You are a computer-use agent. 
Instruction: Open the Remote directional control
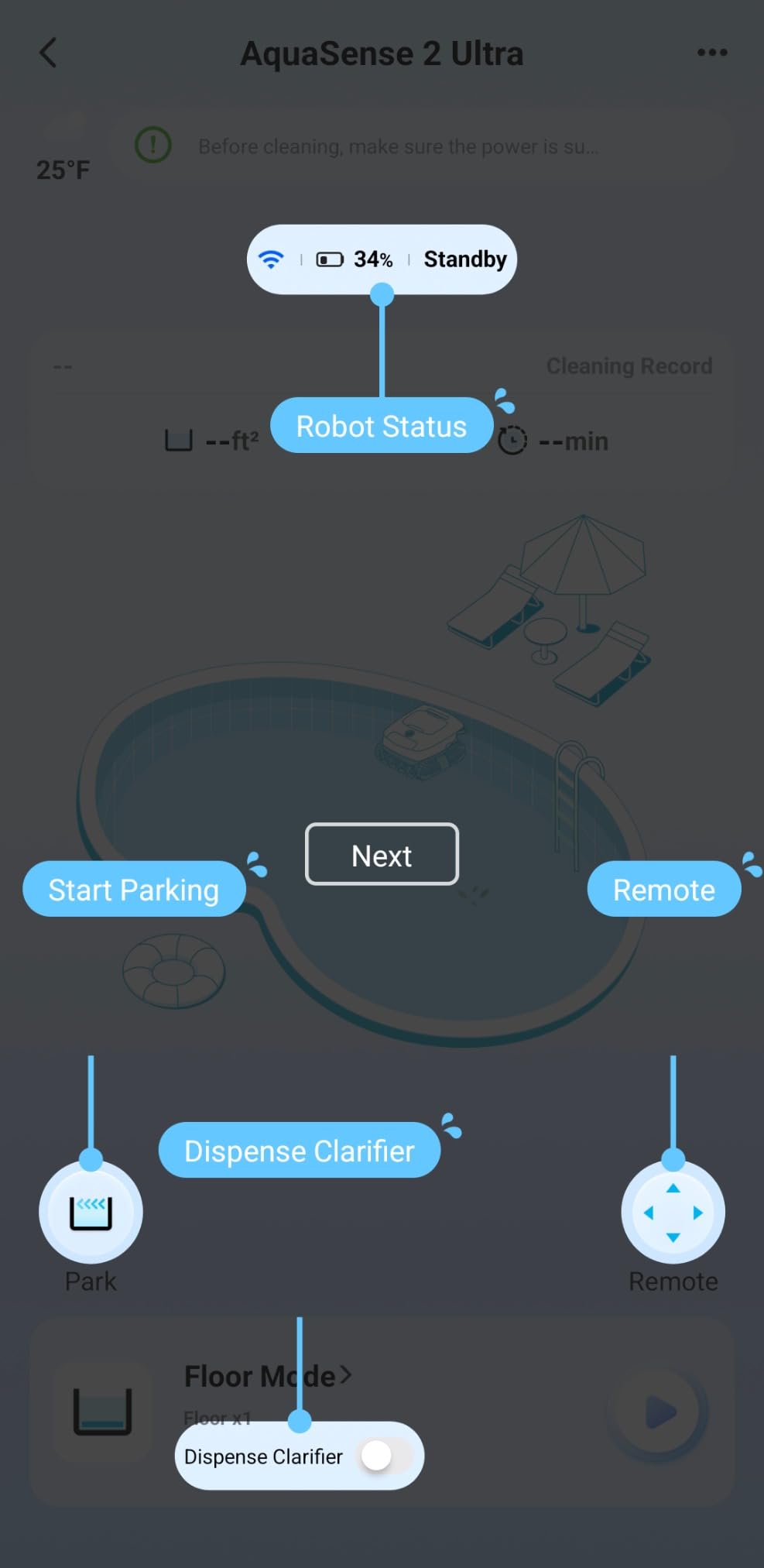click(x=673, y=1212)
